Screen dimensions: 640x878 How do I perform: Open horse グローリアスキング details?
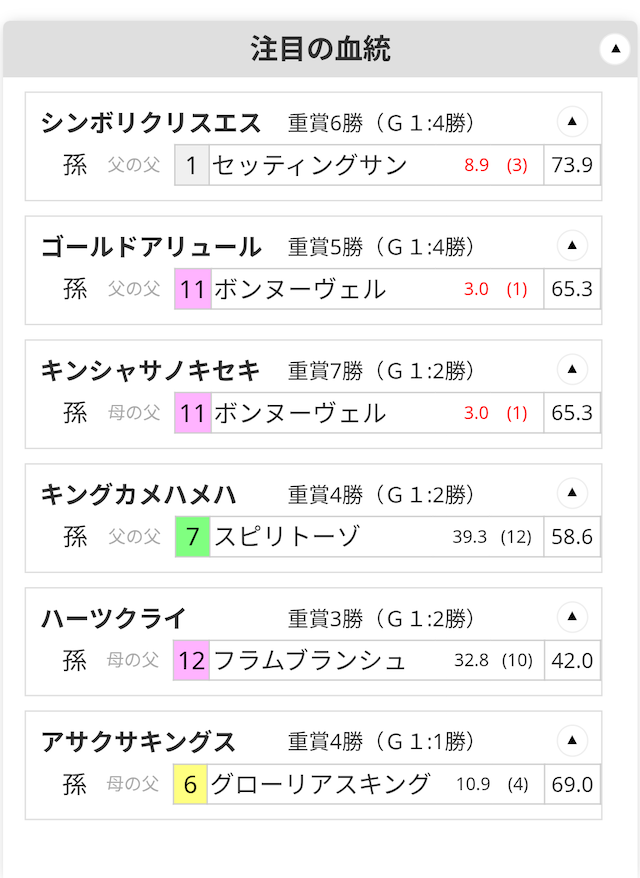[321, 785]
